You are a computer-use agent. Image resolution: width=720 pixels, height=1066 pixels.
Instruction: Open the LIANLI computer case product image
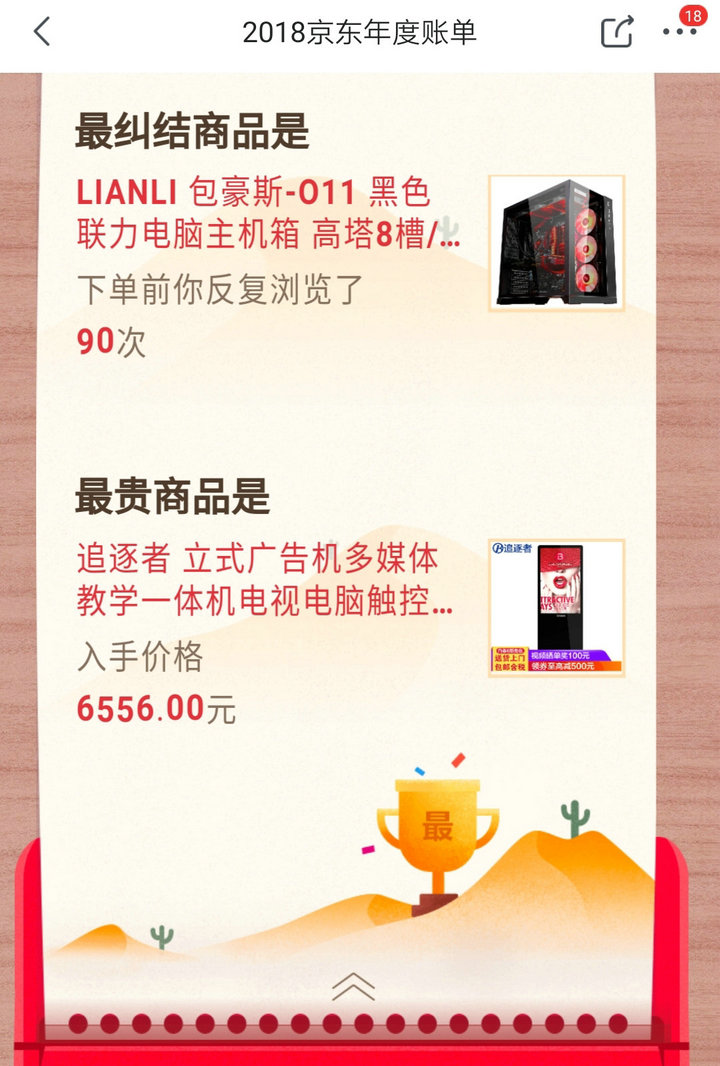point(556,243)
